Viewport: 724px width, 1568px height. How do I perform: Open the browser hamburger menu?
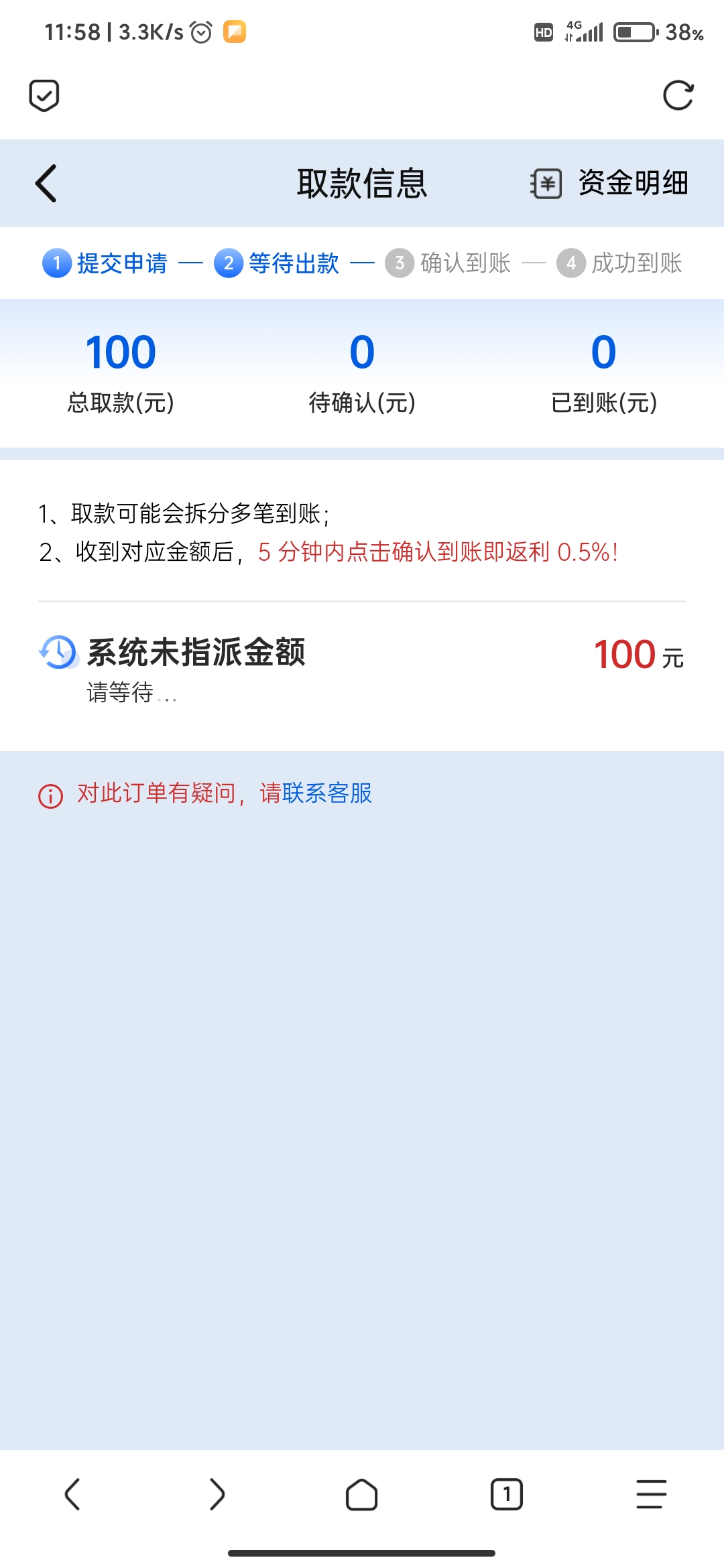(651, 1494)
